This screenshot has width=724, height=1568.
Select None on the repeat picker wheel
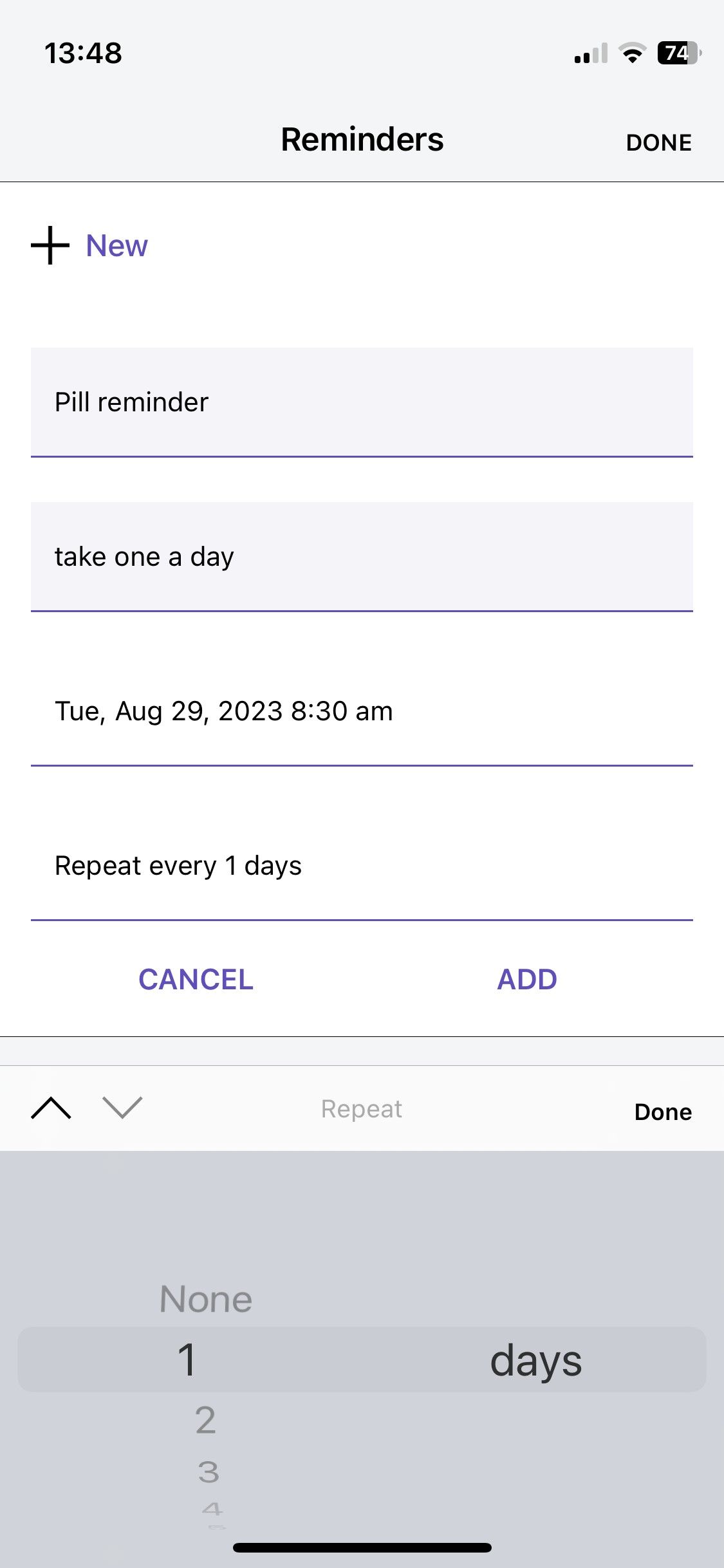(205, 1298)
